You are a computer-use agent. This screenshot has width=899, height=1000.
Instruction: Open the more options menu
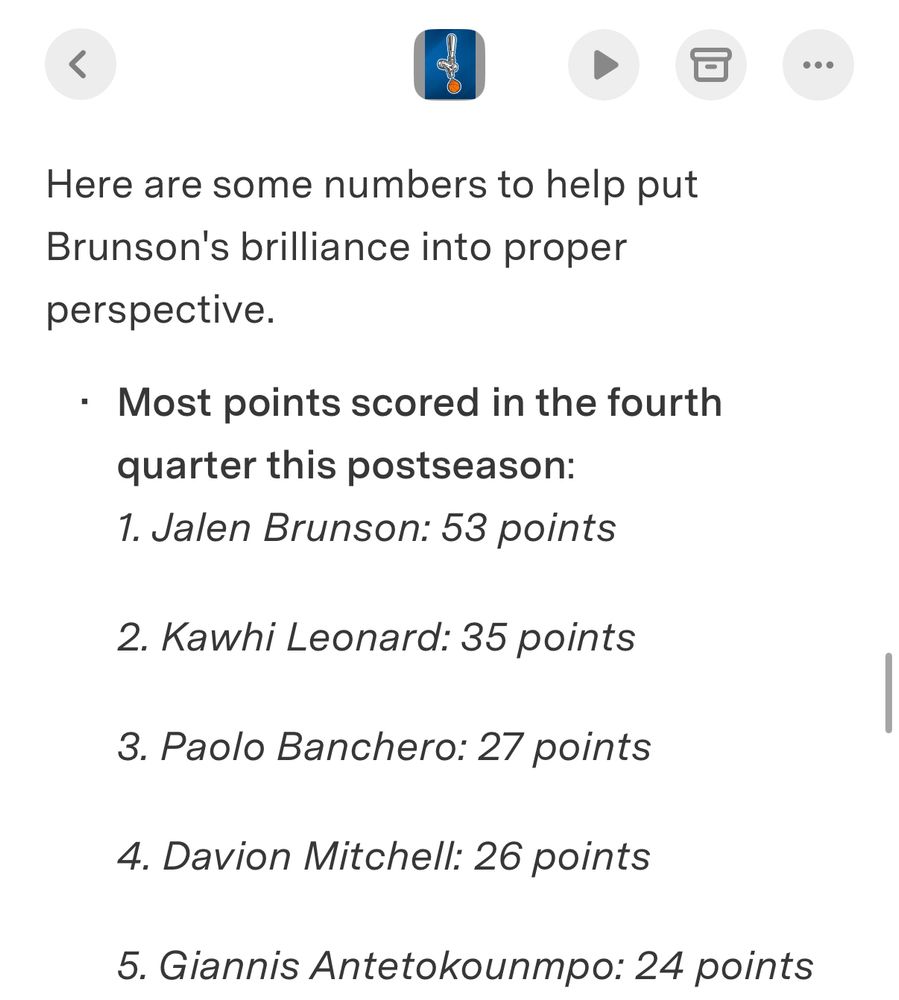817,65
